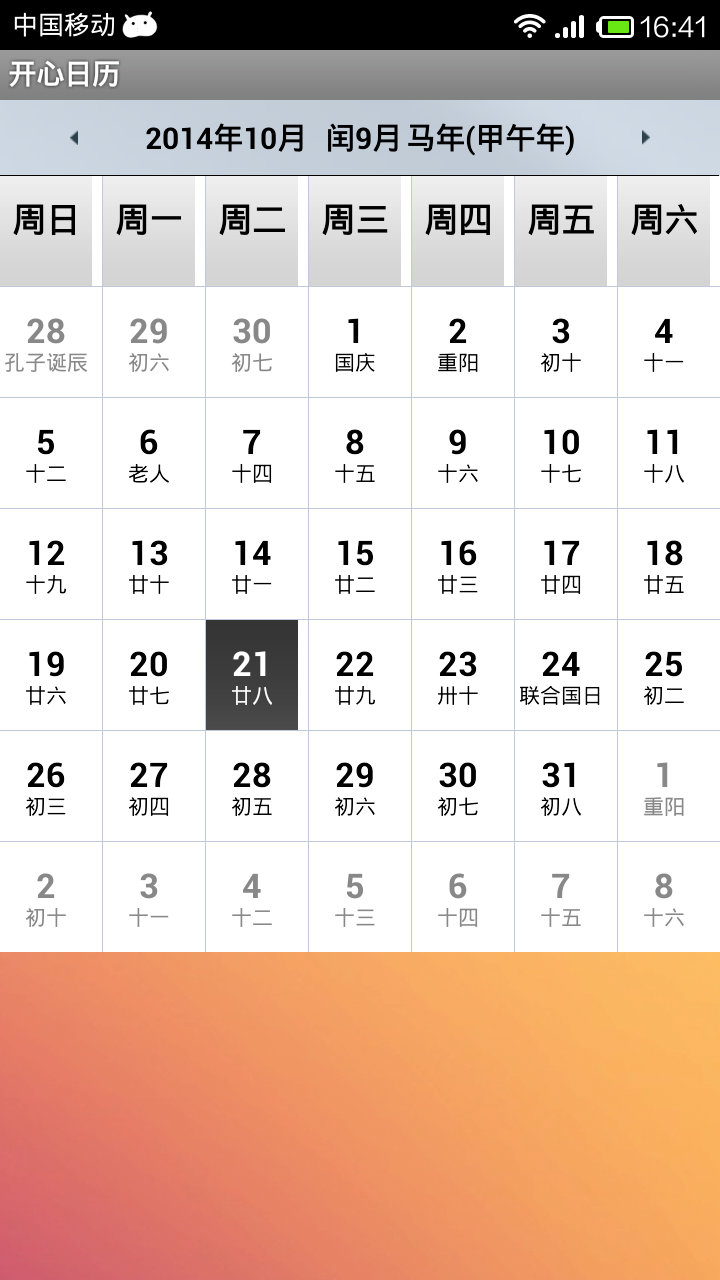Viewport: 720px width, 1280px height.
Task: Tap October 6 老人 date
Action: pyautogui.click(x=149, y=454)
